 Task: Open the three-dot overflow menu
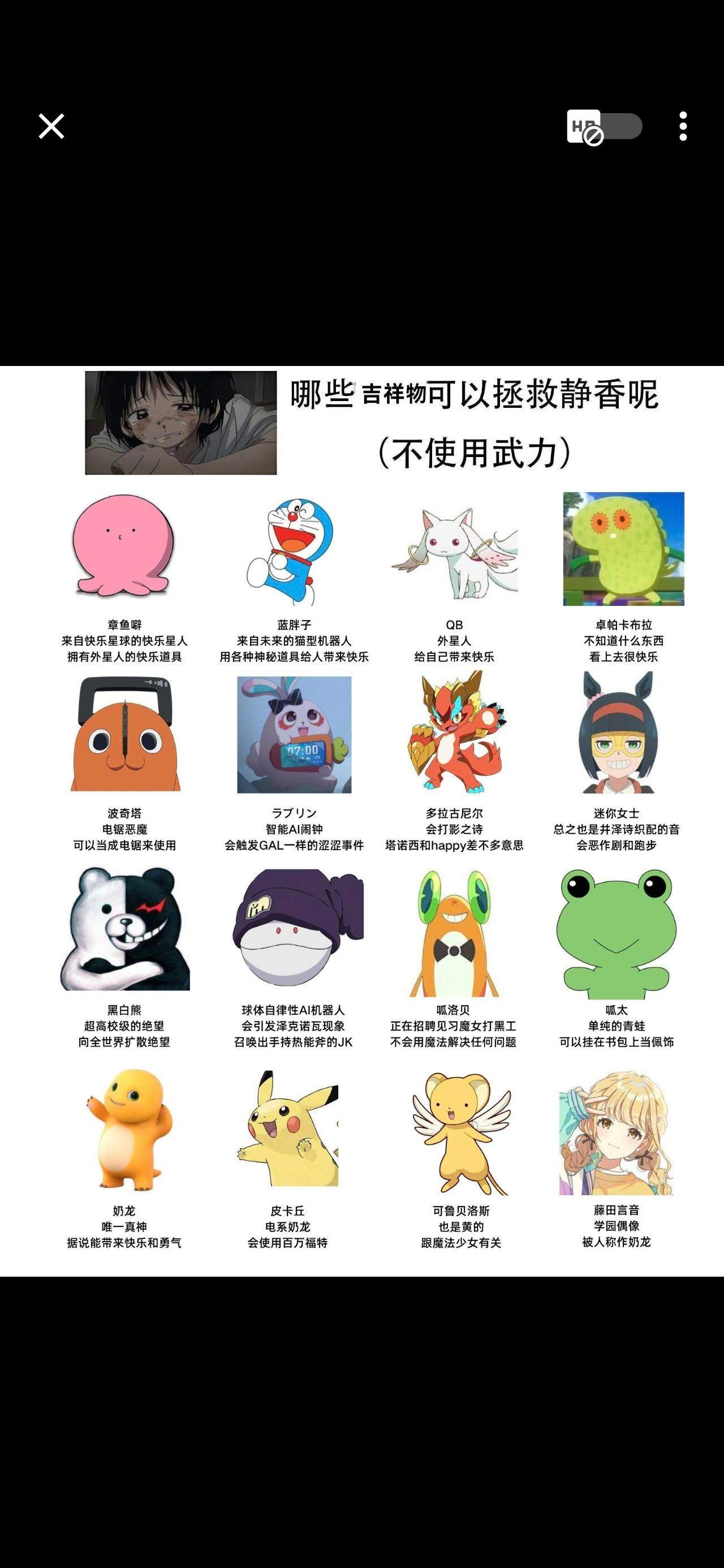pos(683,126)
